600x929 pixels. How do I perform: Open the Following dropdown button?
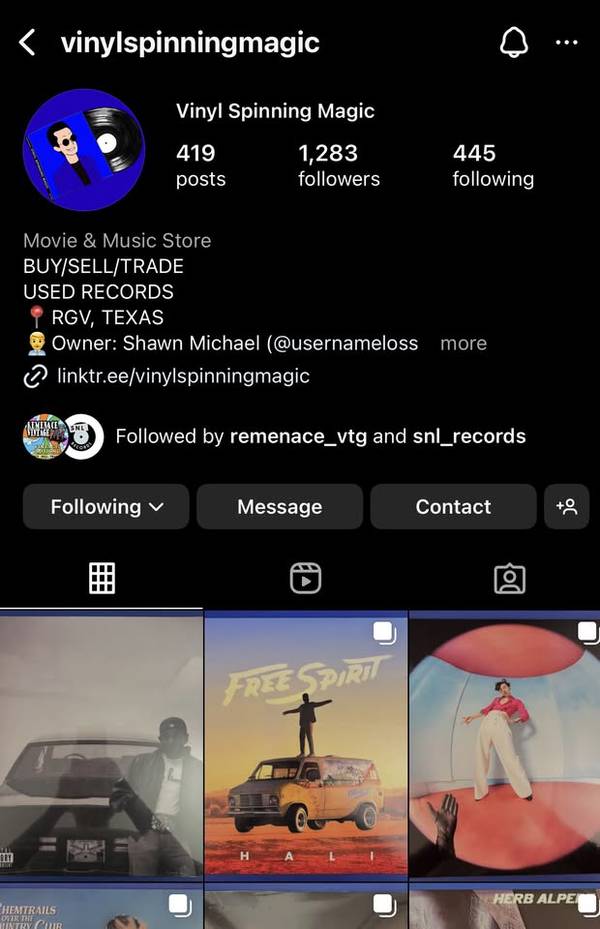click(x=106, y=507)
